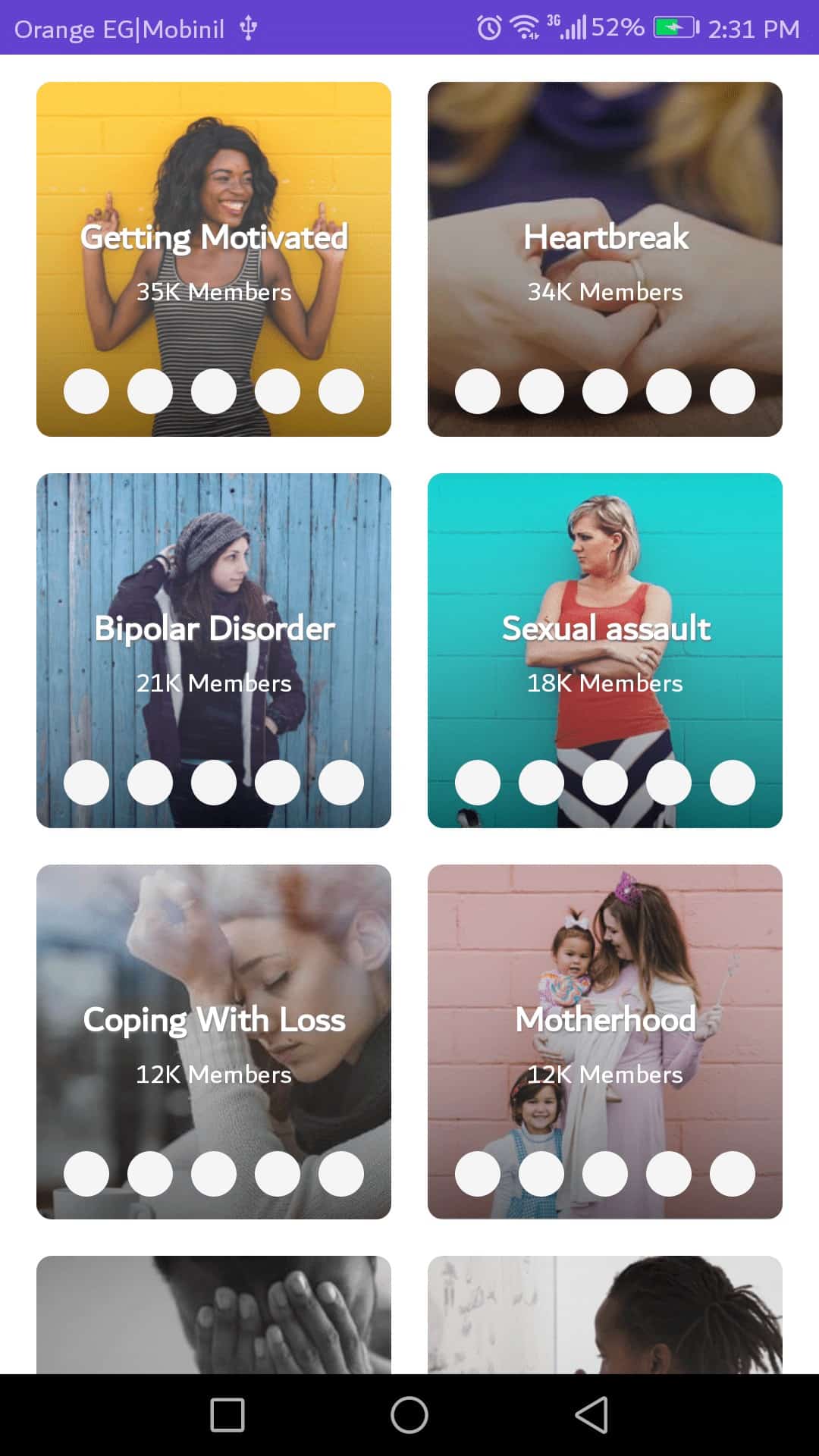Open the recent apps view

click(x=227, y=1415)
